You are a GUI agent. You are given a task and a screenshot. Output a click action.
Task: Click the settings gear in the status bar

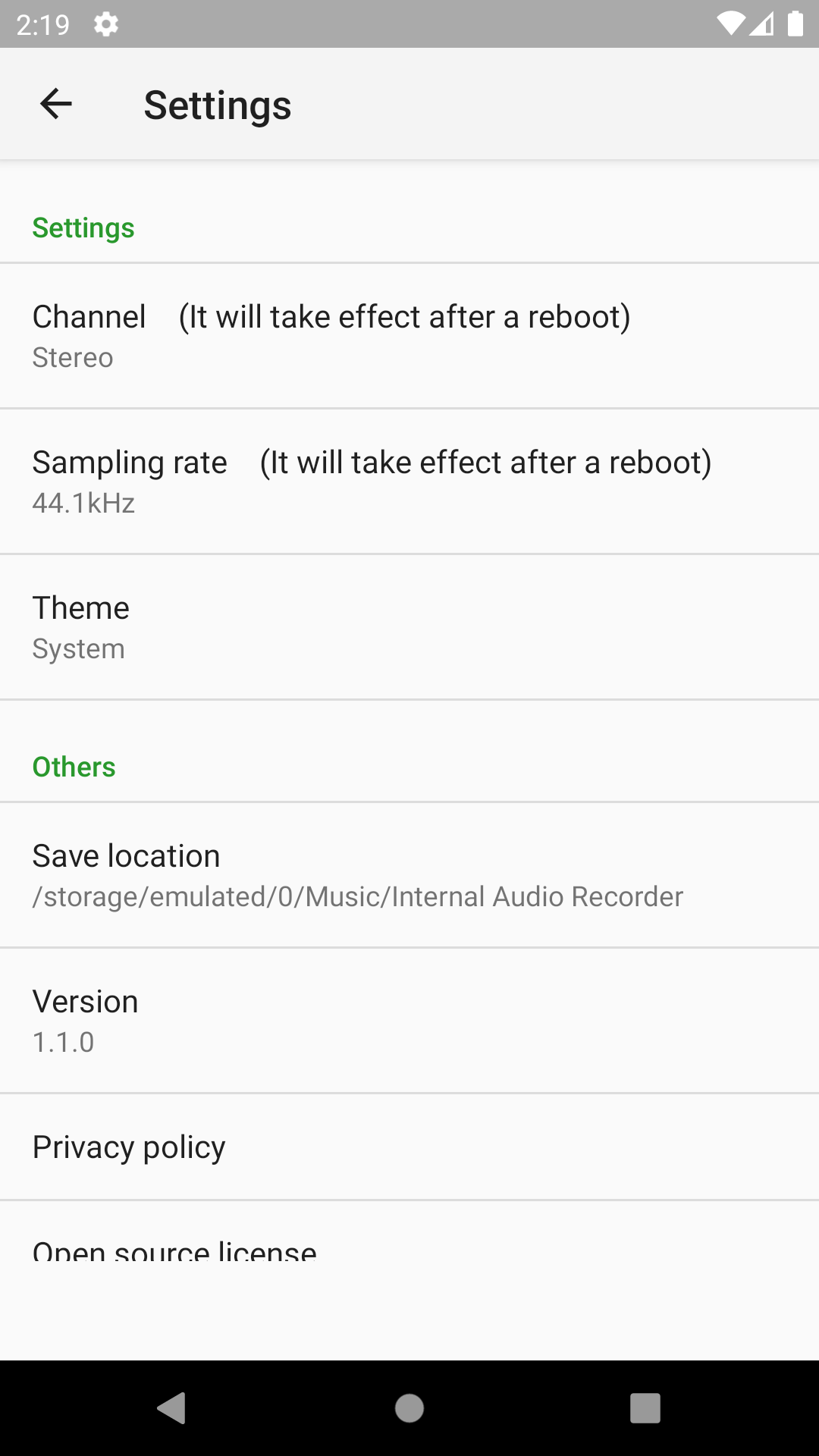pos(106,24)
